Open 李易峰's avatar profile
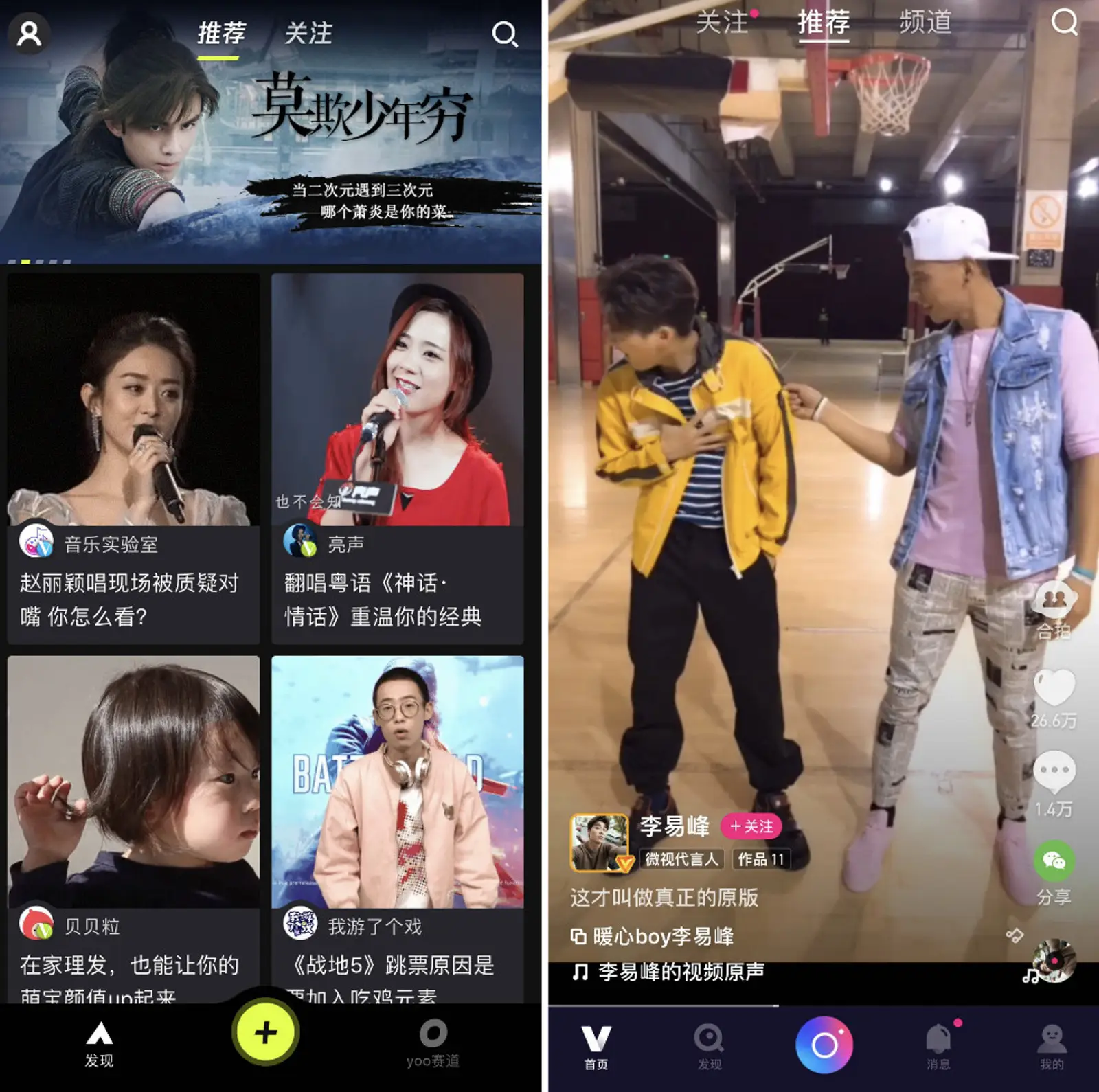The height and width of the screenshot is (1092, 1099). tap(599, 842)
